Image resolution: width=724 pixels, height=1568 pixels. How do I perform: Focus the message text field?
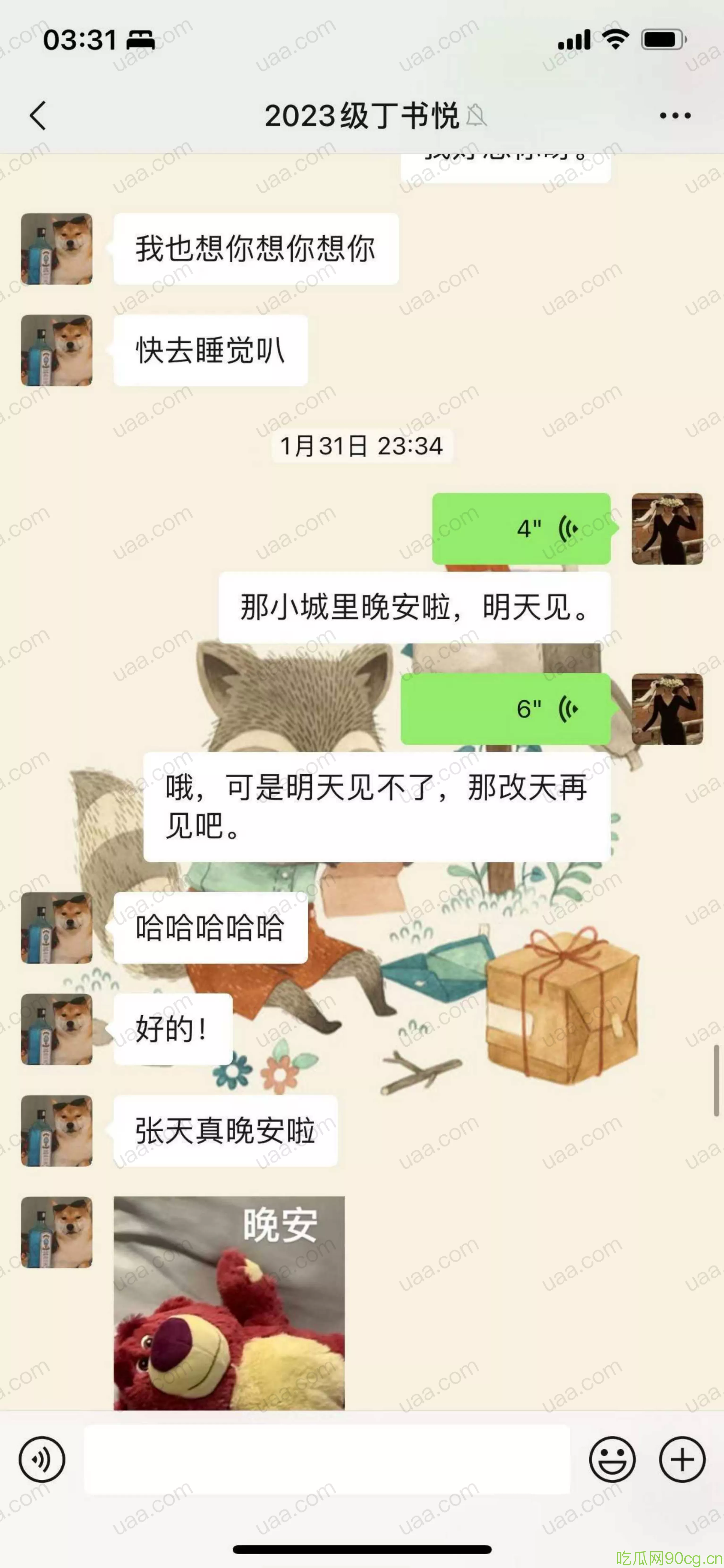coord(327,1459)
